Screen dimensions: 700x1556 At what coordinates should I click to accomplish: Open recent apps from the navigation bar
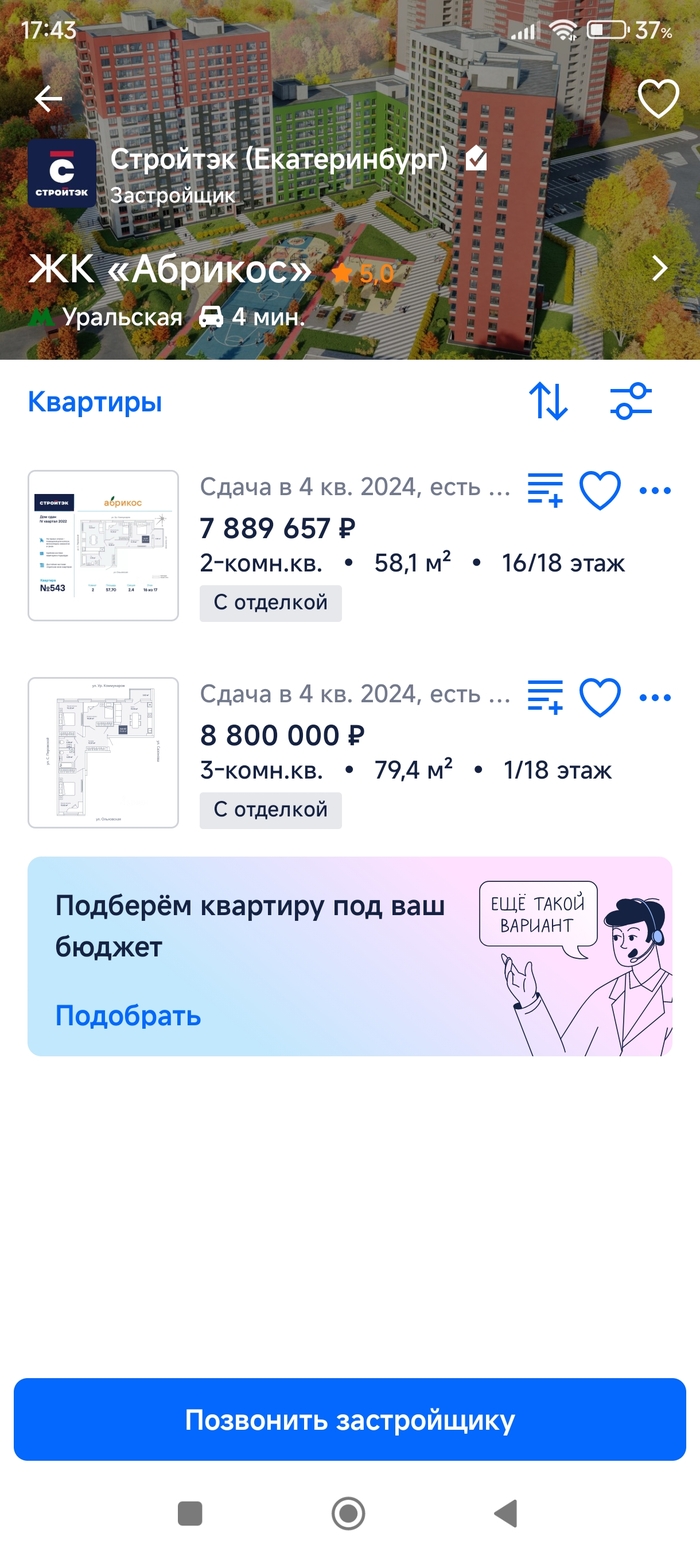pyautogui.click(x=190, y=1513)
